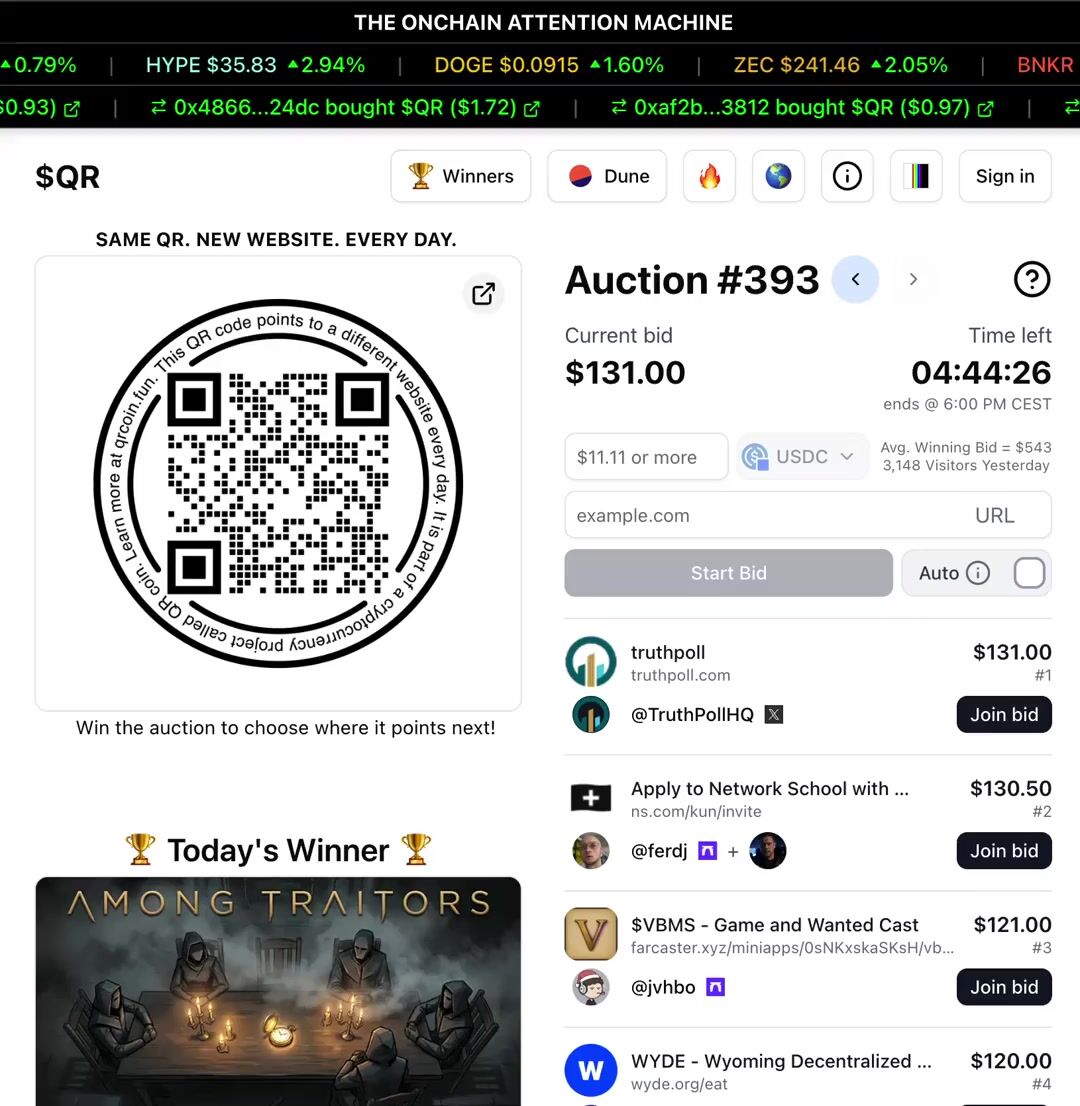
Task: Join the $VBMS bid
Action: pos(1003,987)
